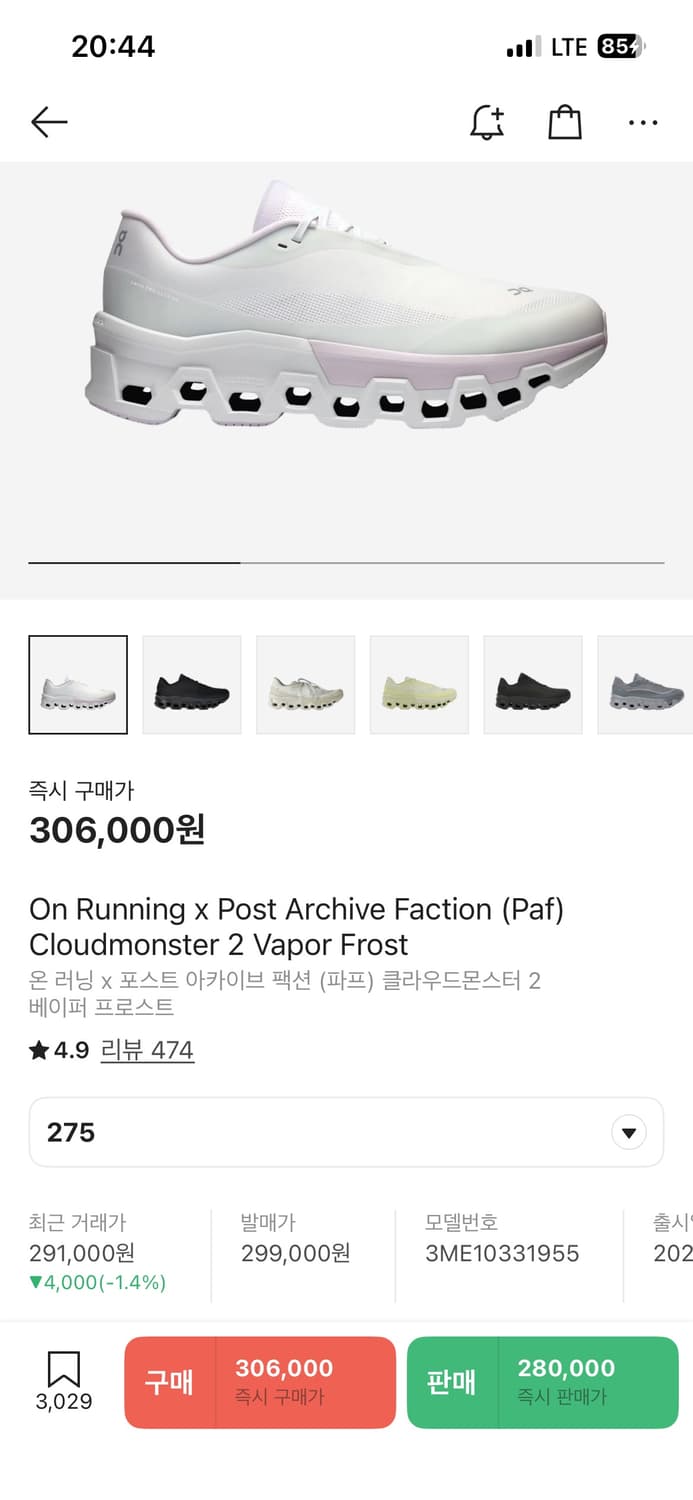
Task: Select the pale yellow shoe thumbnail
Action: pos(420,685)
